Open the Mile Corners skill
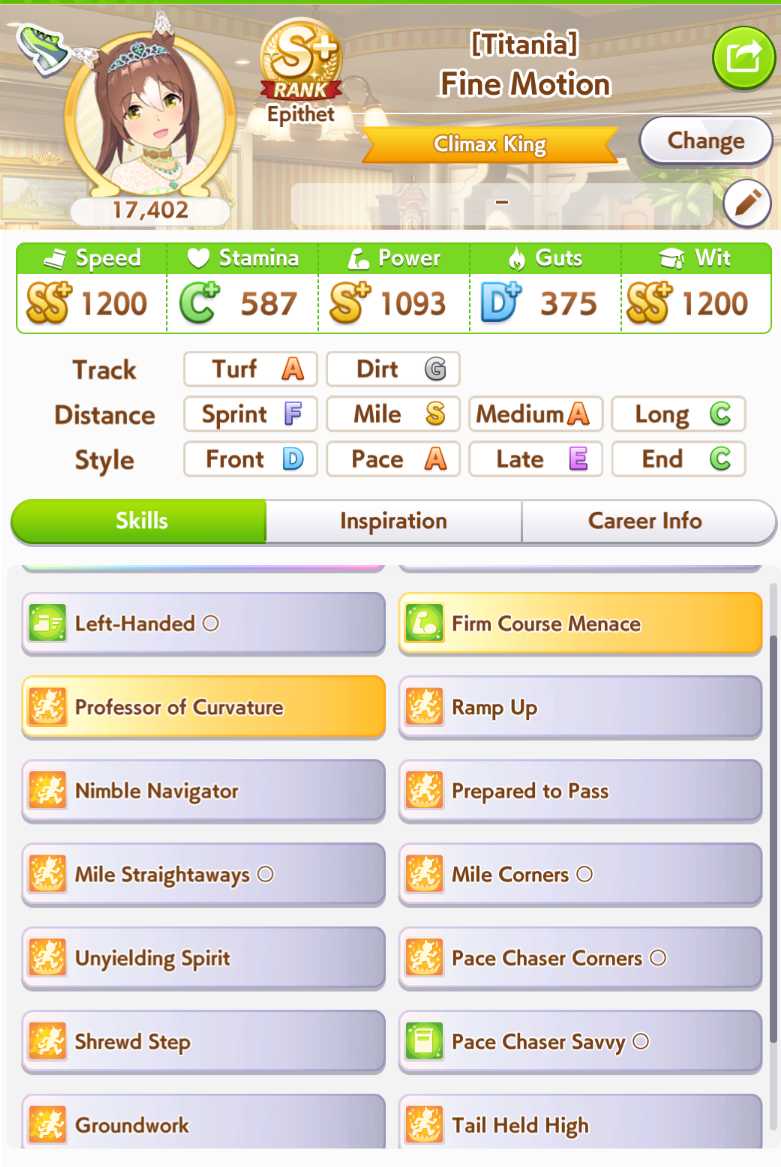Image resolution: width=781 pixels, height=1167 pixels. [580, 875]
